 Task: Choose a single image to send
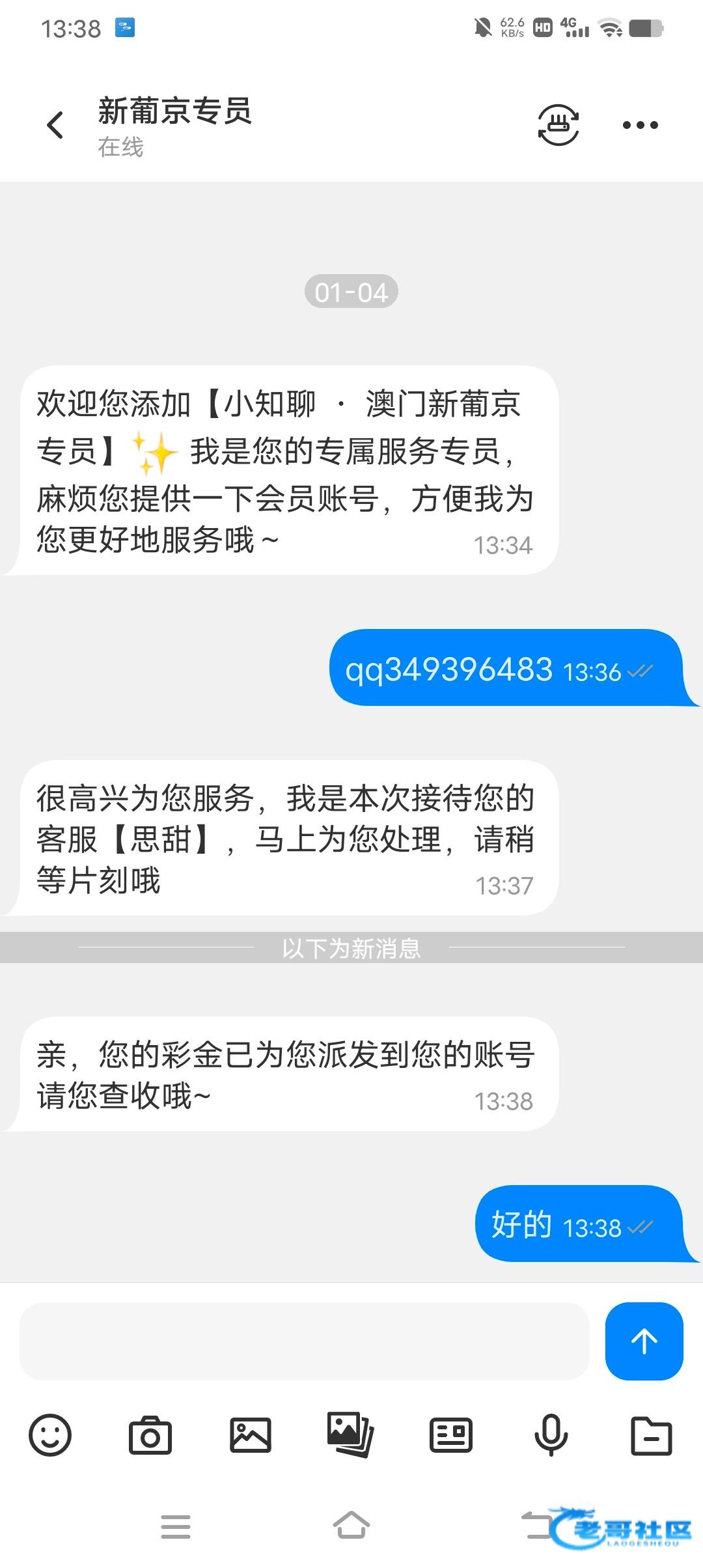tap(251, 1435)
